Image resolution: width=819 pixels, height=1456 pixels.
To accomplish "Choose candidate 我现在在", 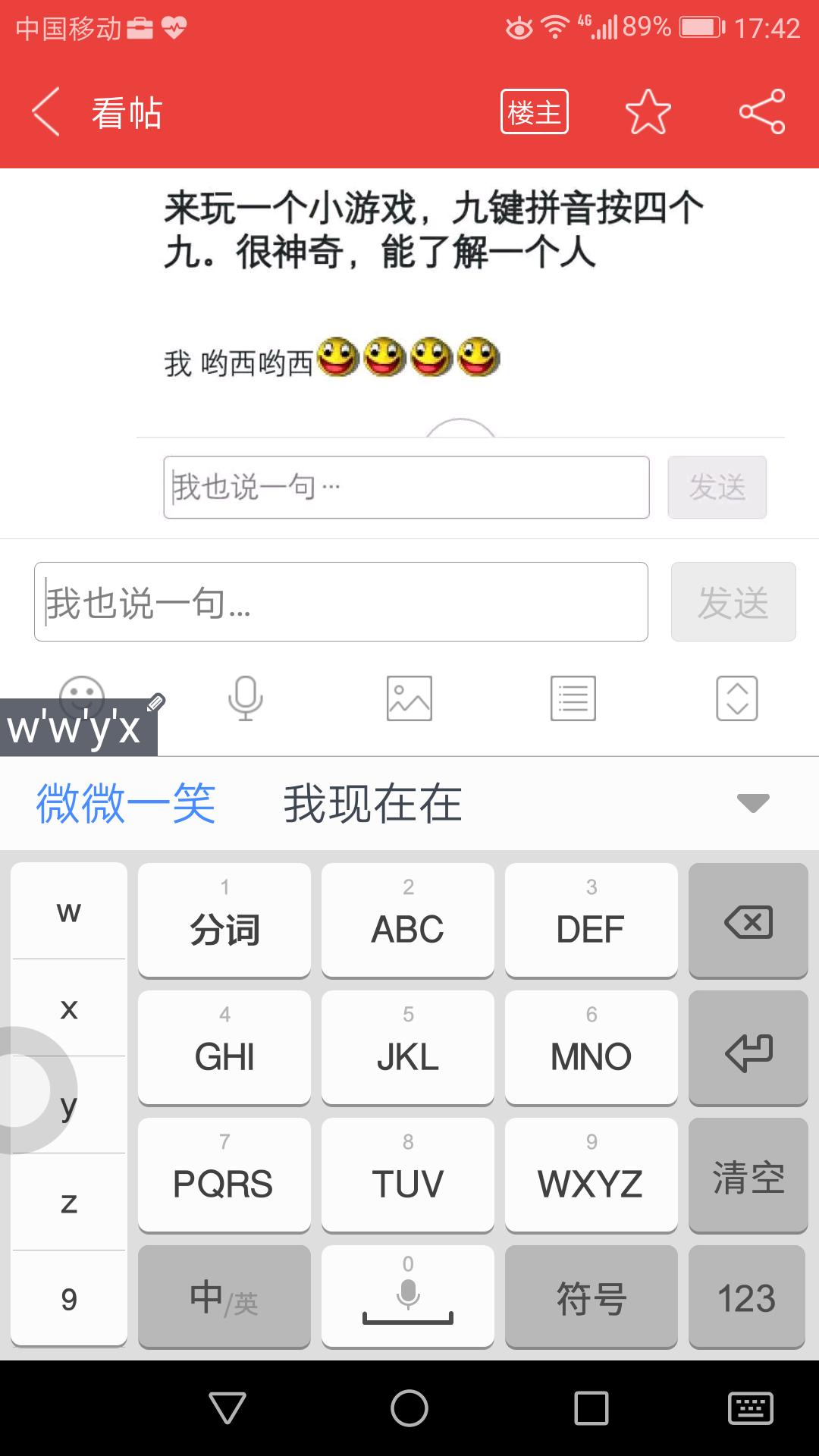I will coord(372,803).
